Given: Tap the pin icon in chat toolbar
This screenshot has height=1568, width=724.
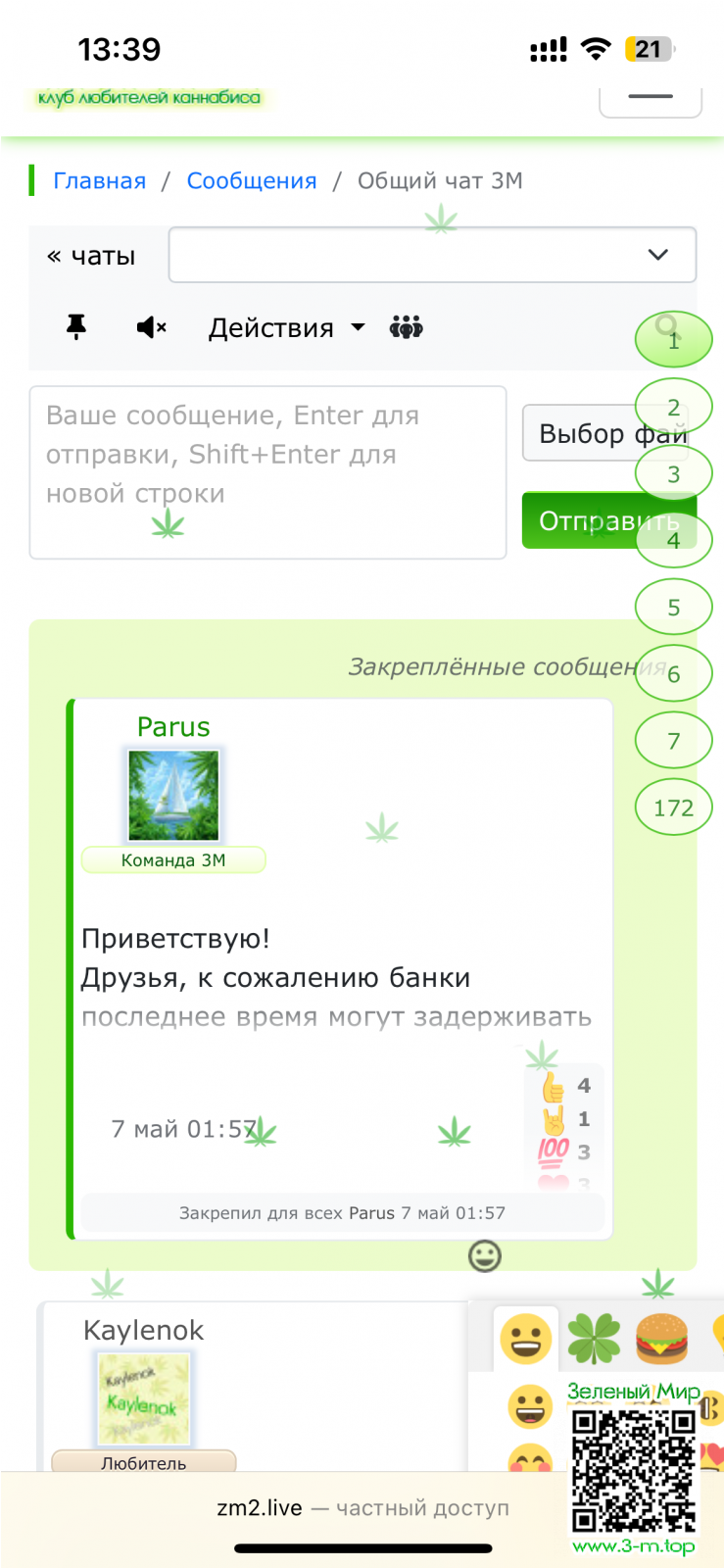Looking at the screenshot, I should point(76,327).
